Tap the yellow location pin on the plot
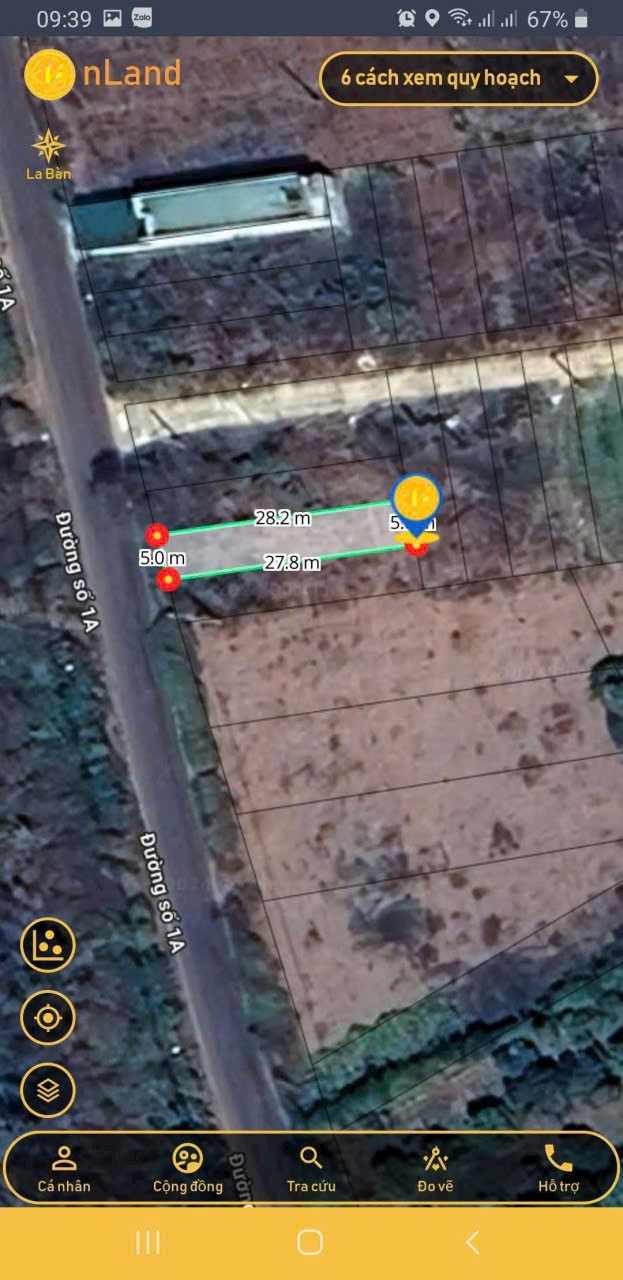This screenshot has width=623, height=1280. [415, 506]
